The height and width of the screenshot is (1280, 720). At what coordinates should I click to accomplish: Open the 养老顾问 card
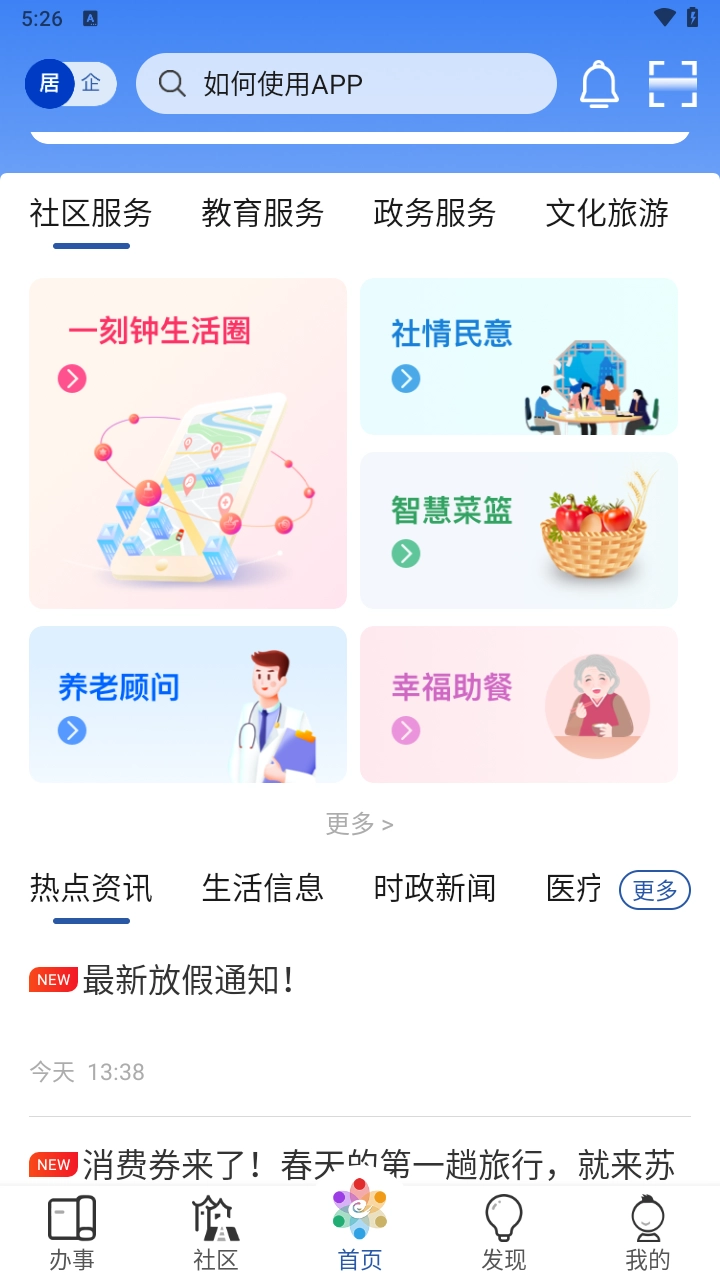tap(188, 704)
